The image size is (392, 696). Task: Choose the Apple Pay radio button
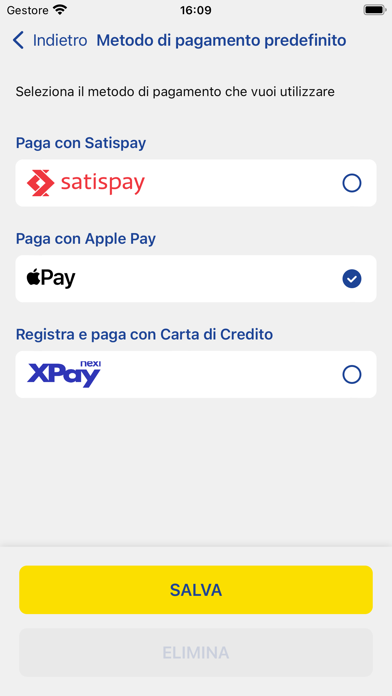pyautogui.click(x=352, y=279)
